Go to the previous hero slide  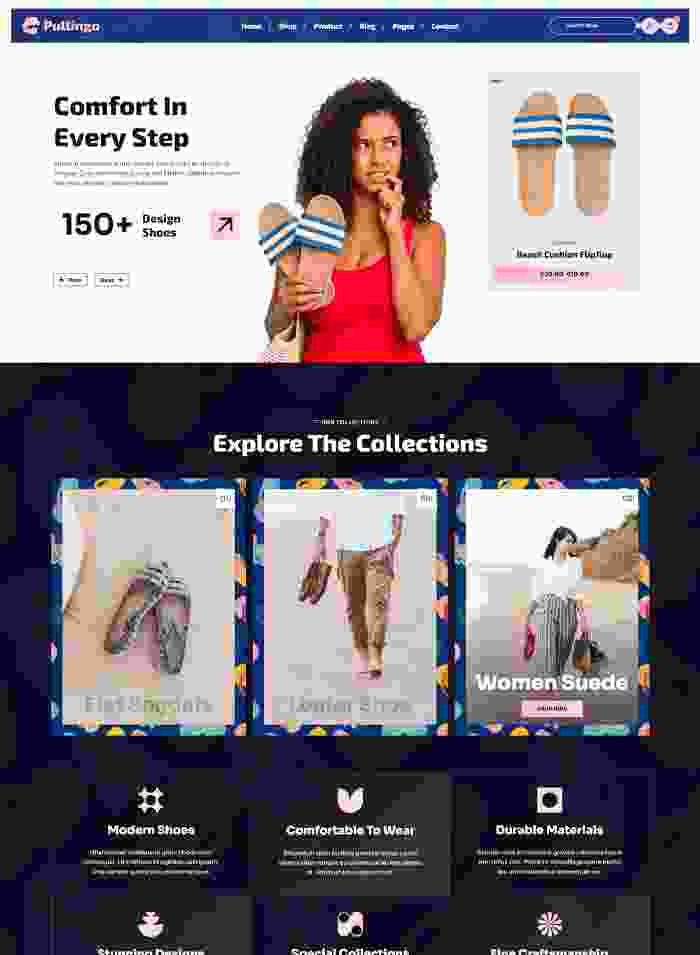point(70,280)
